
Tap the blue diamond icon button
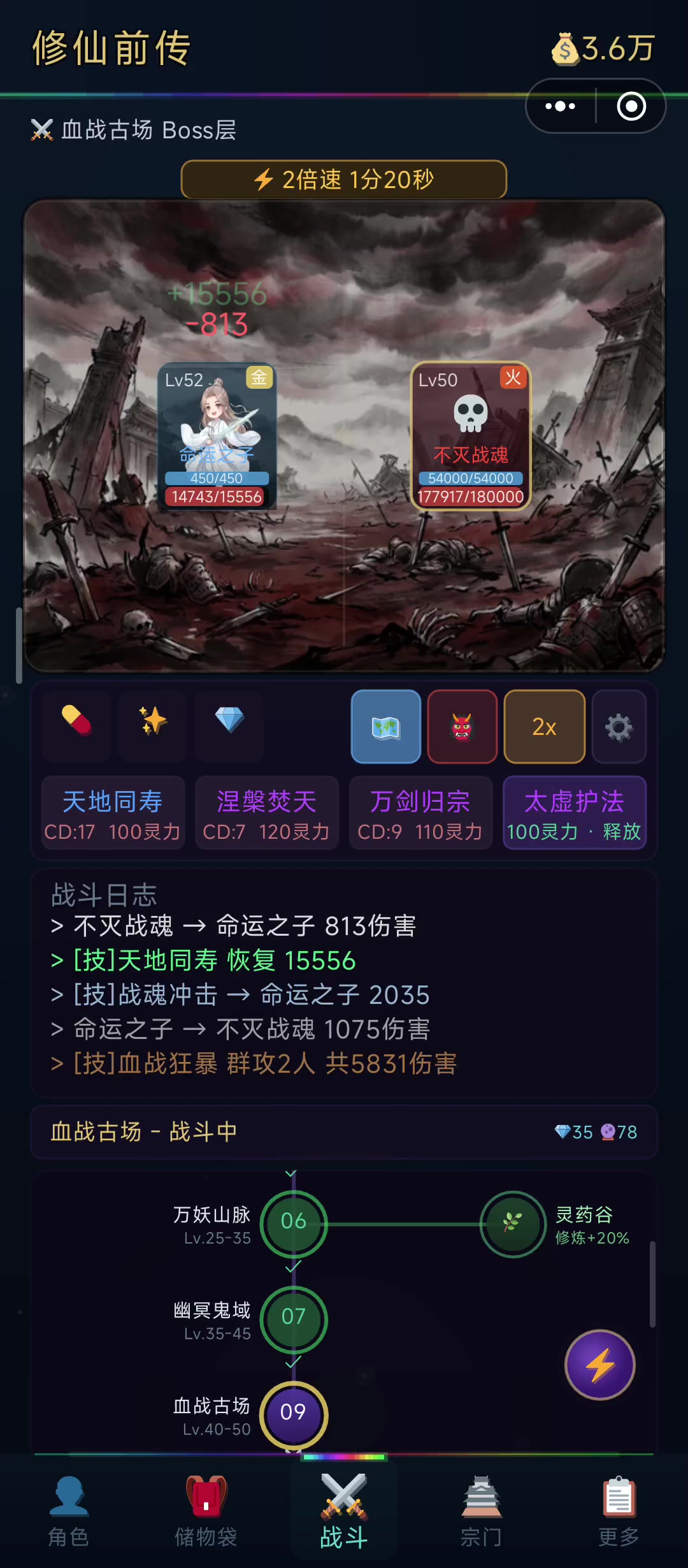[229, 722]
